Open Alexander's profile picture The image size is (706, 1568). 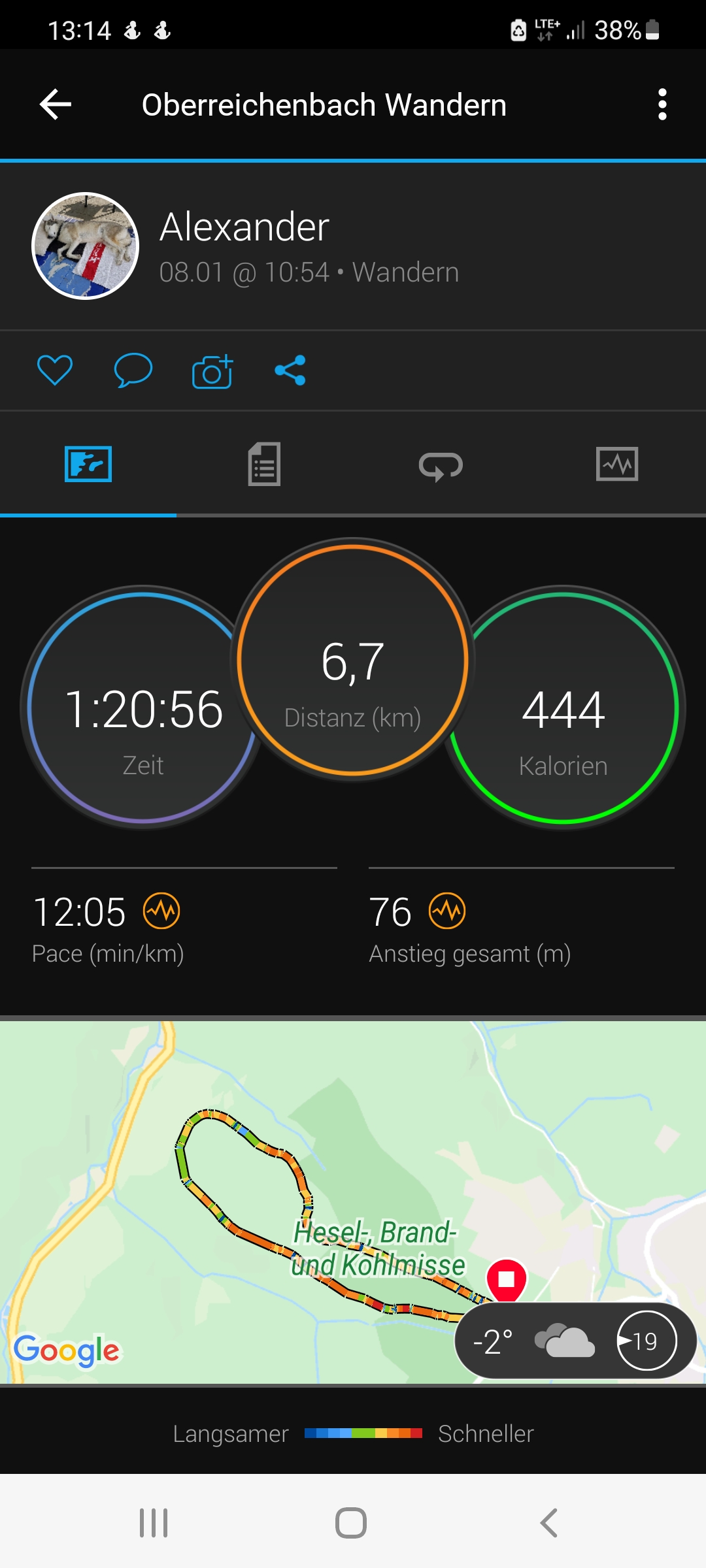(x=86, y=246)
